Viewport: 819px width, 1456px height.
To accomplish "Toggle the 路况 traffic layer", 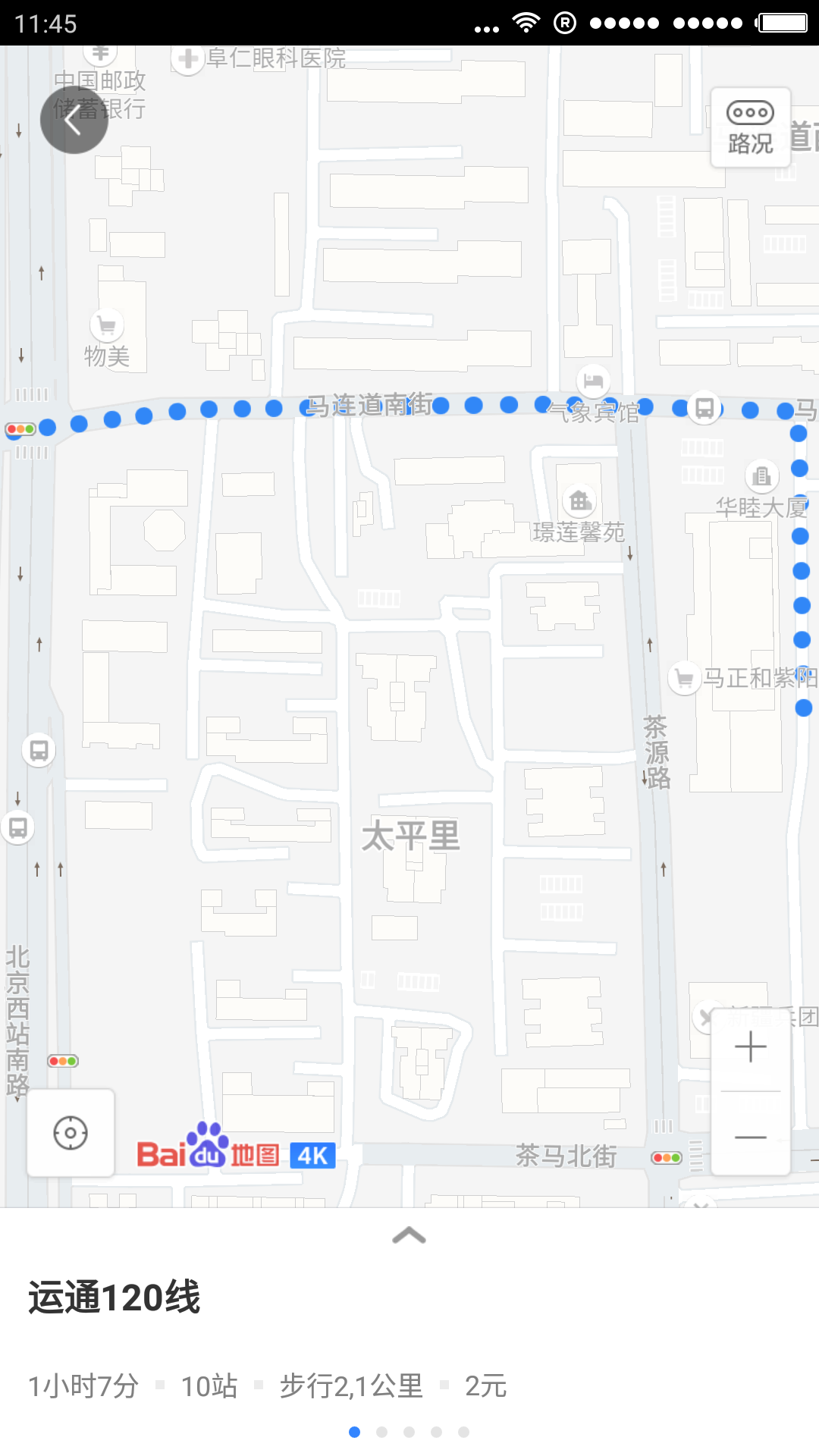I will tap(750, 127).
